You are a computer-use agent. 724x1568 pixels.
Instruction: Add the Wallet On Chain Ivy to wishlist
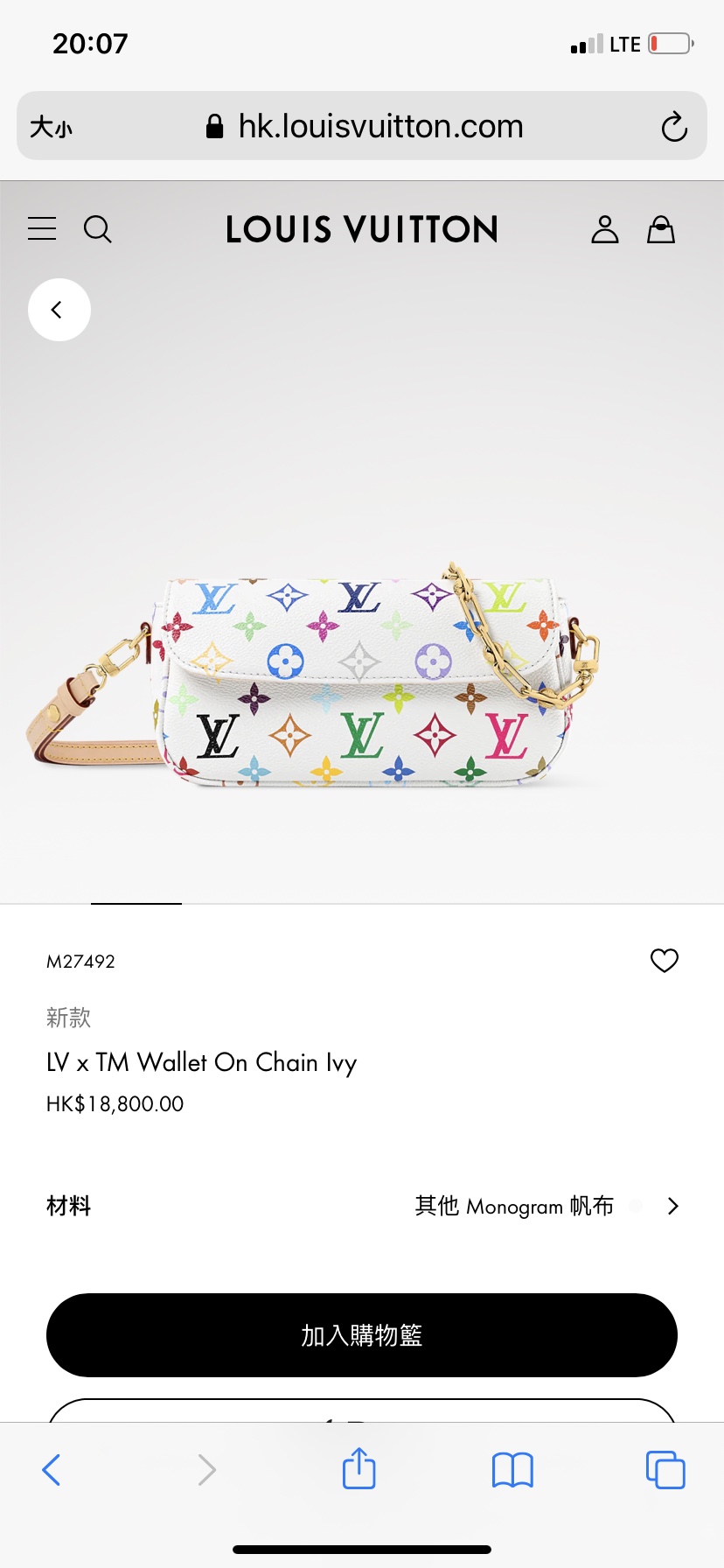coord(665,961)
